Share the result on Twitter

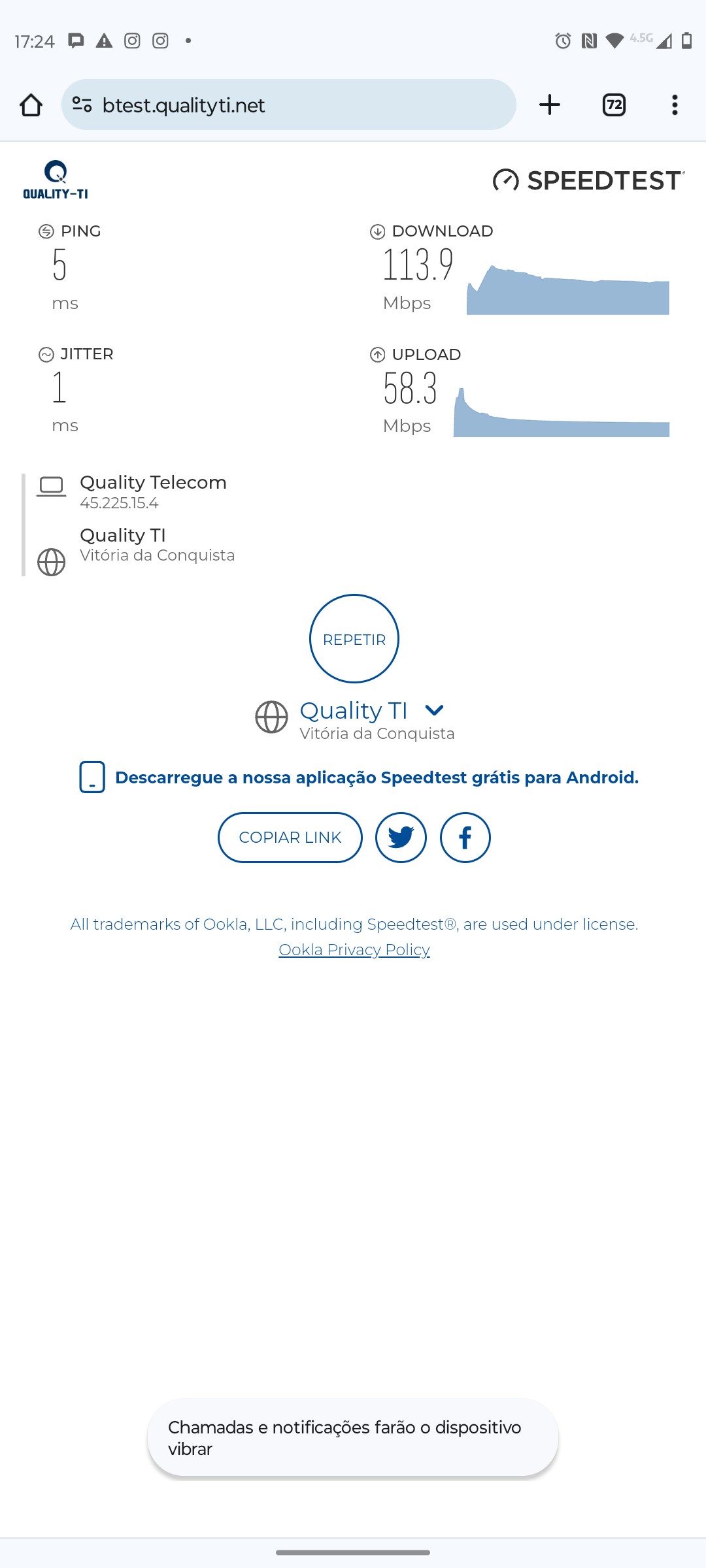(401, 838)
